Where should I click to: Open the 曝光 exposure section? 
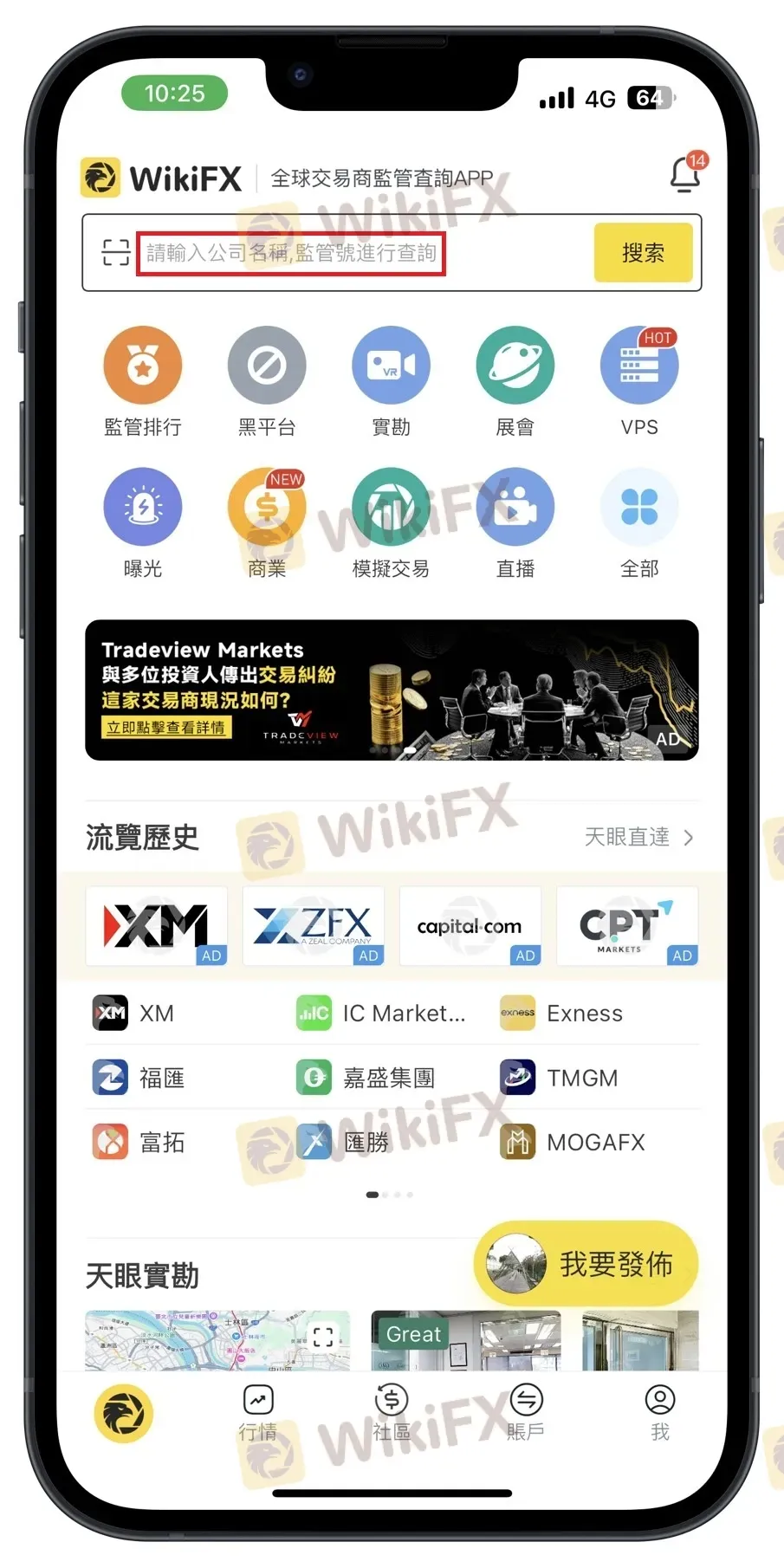point(143,507)
